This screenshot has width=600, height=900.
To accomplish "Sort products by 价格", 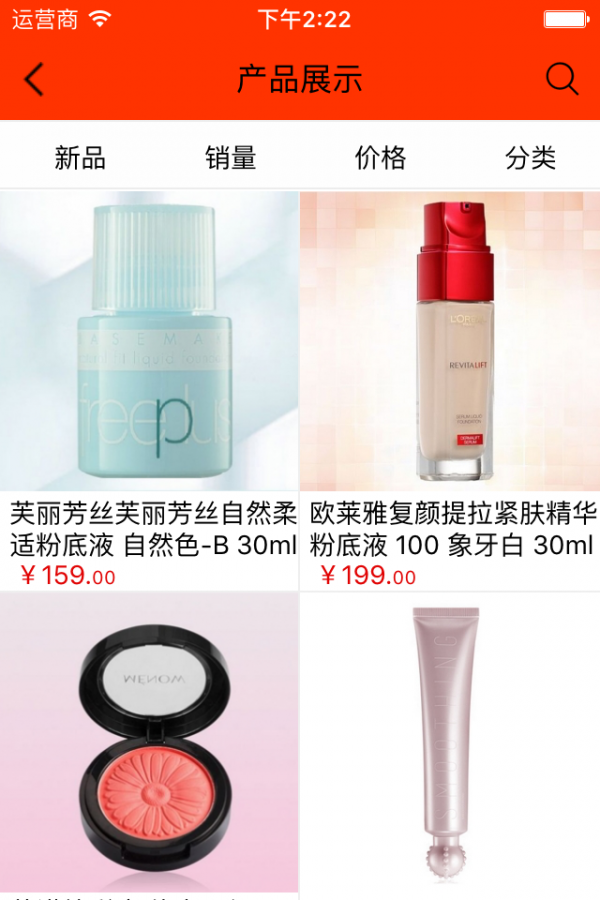I will click(x=381, y=157).
